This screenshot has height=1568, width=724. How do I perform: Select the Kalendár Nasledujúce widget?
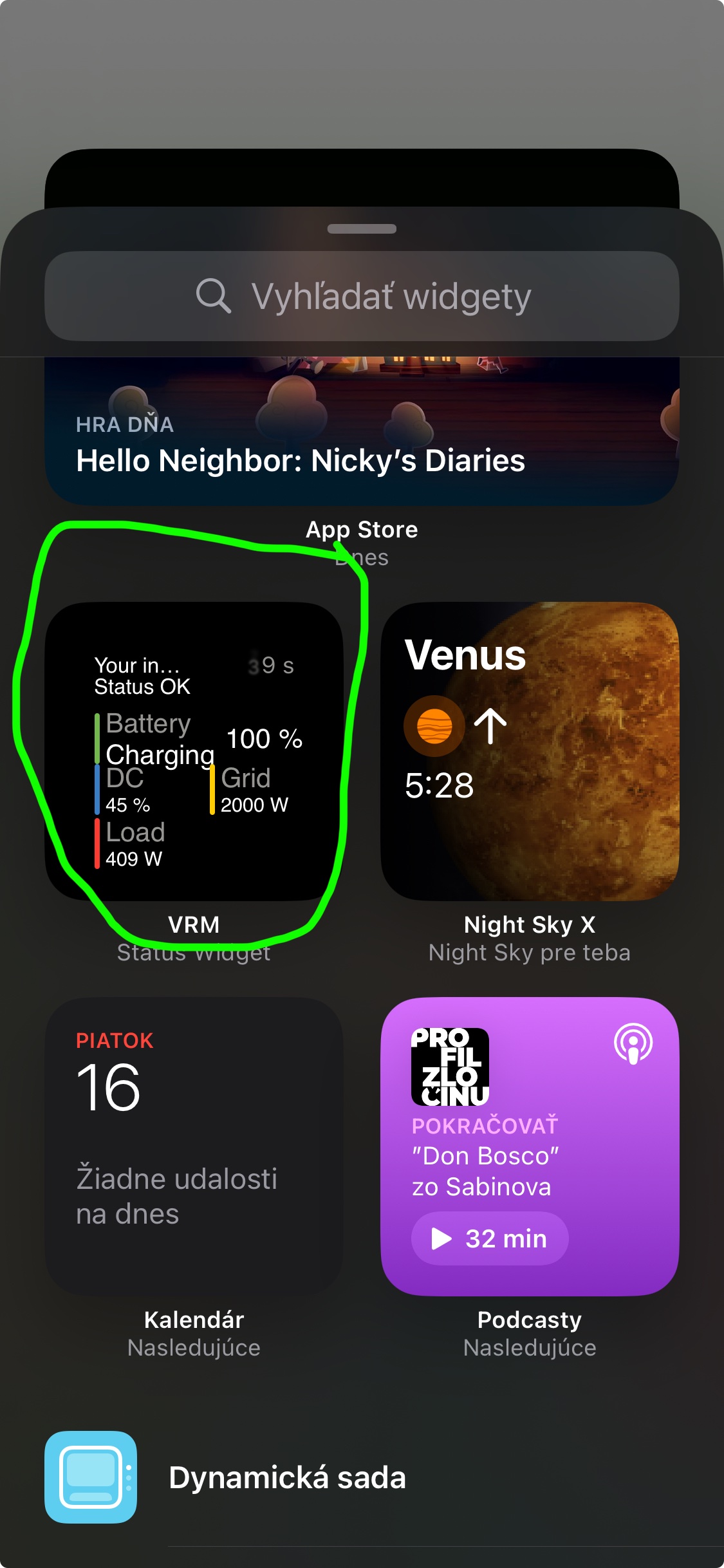pyautogui.click(x=194, y=1146)
